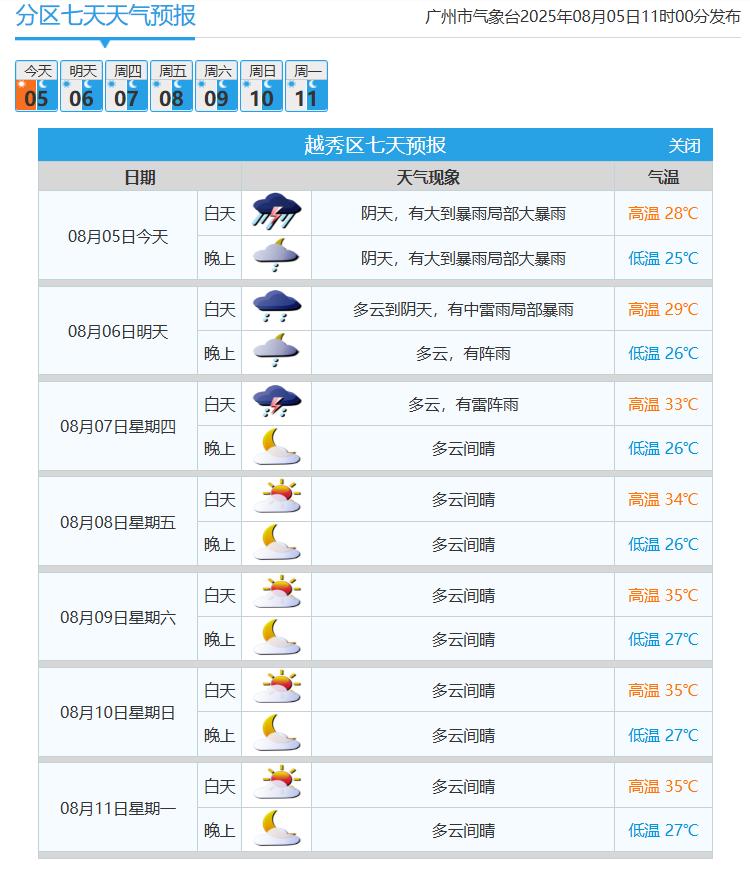Switch to 周六 09 forecast

(x=216, y=86)
